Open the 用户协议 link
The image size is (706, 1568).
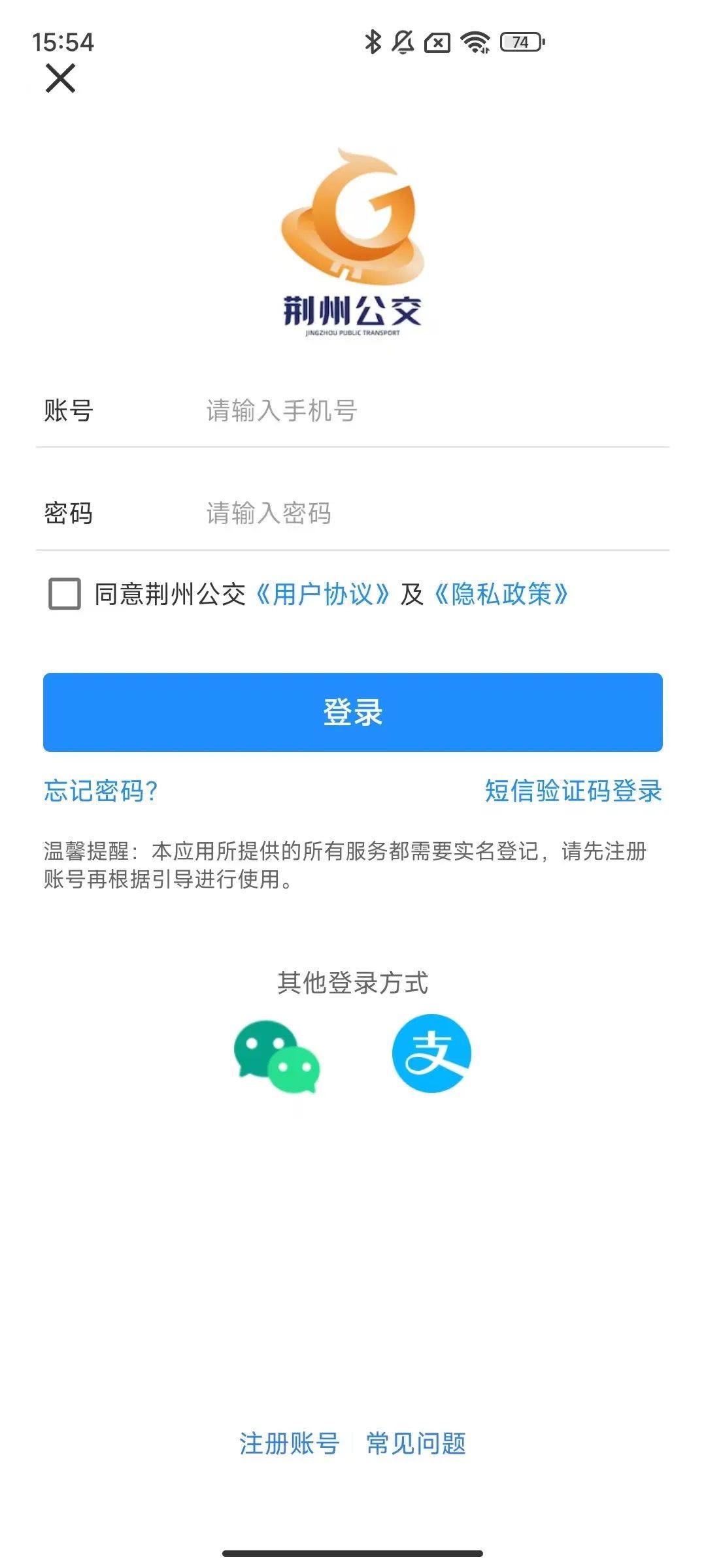[x=323, y=594]
